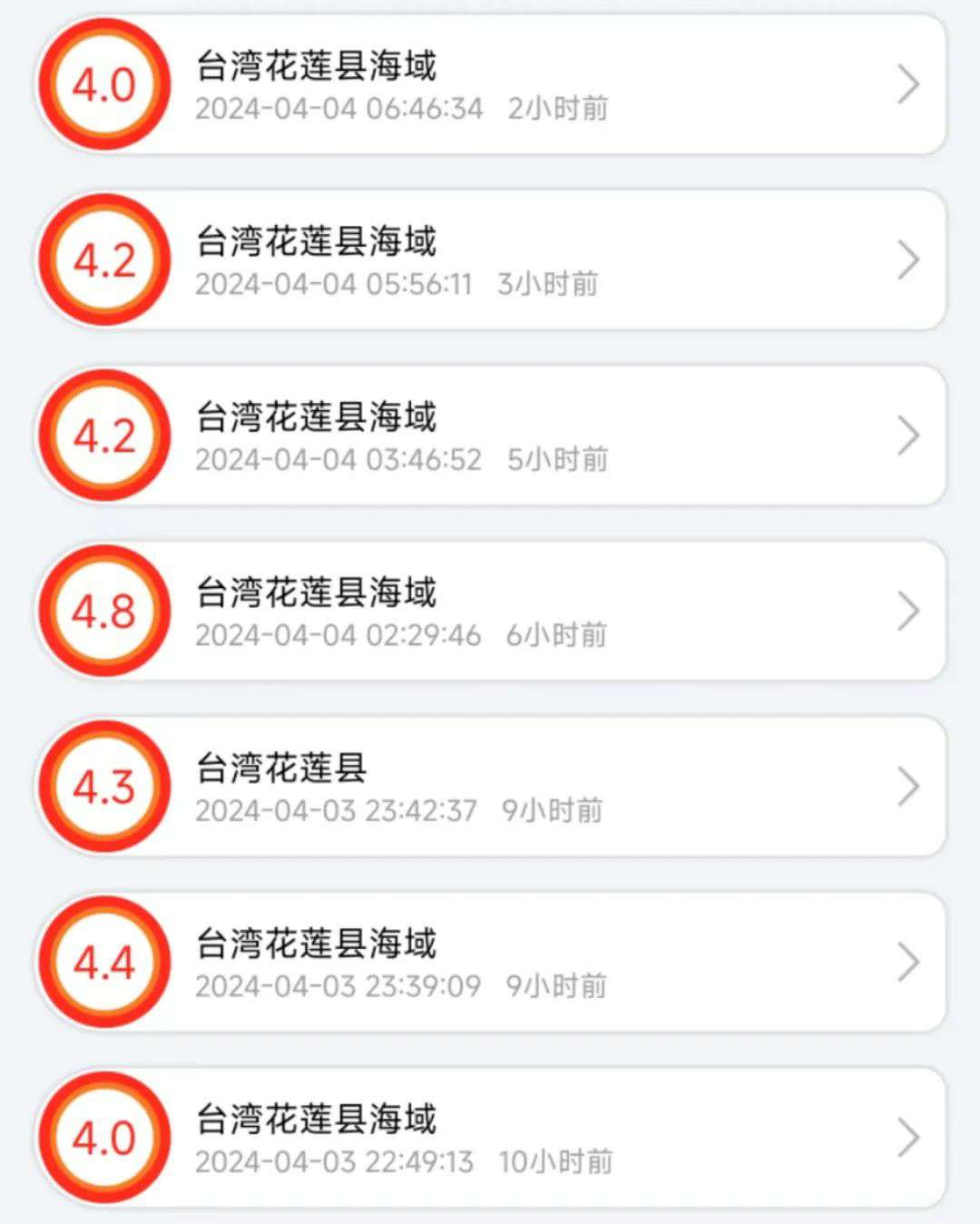Screen dimensions: 980x1224
Task: Open the 4.2 earthquake at 03:46:52
Action: click(x=490, y=436)
